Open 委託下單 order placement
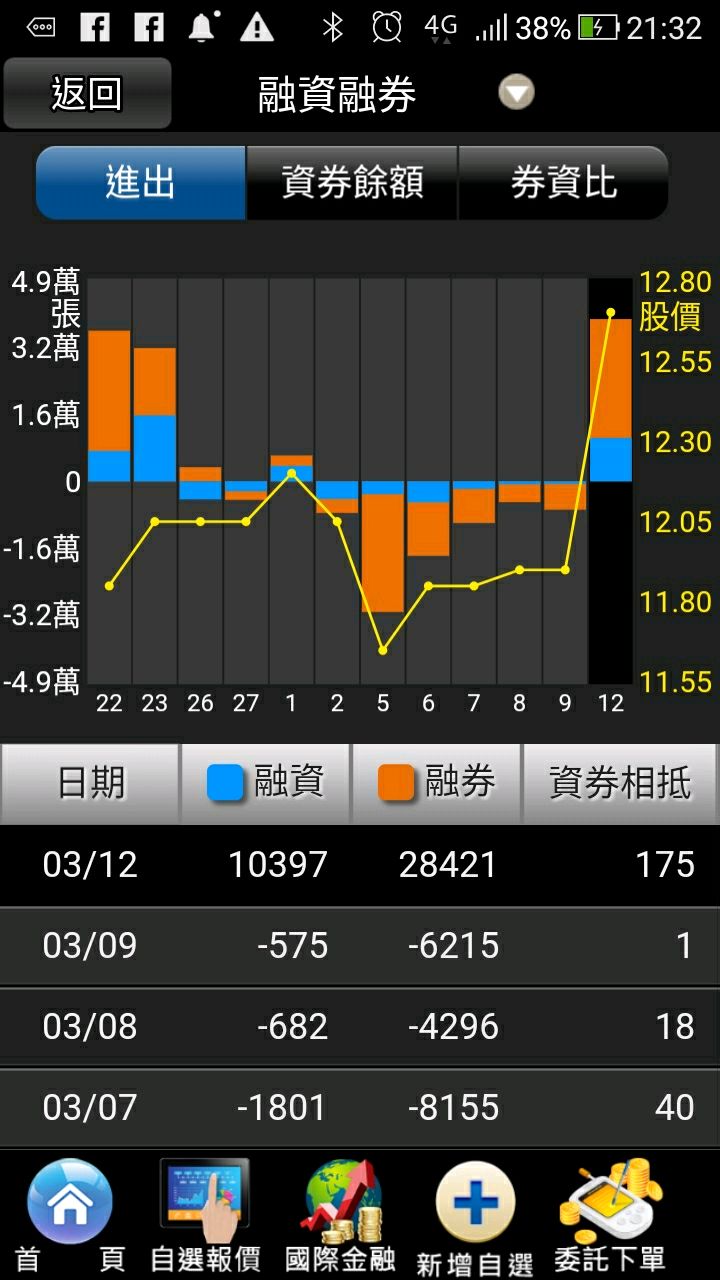This screenshot has height=1280, width=720. click(x=608, y=1215)
